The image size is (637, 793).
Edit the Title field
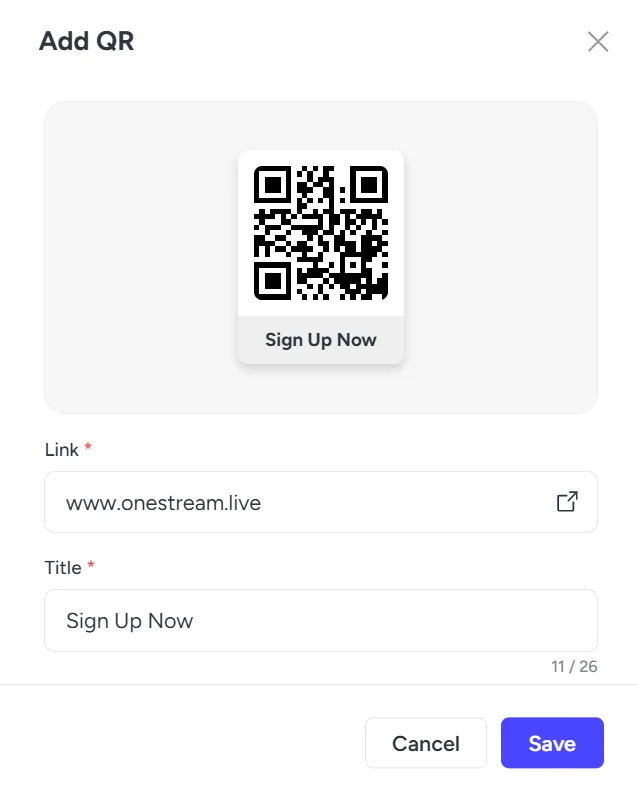click(321, 621)
